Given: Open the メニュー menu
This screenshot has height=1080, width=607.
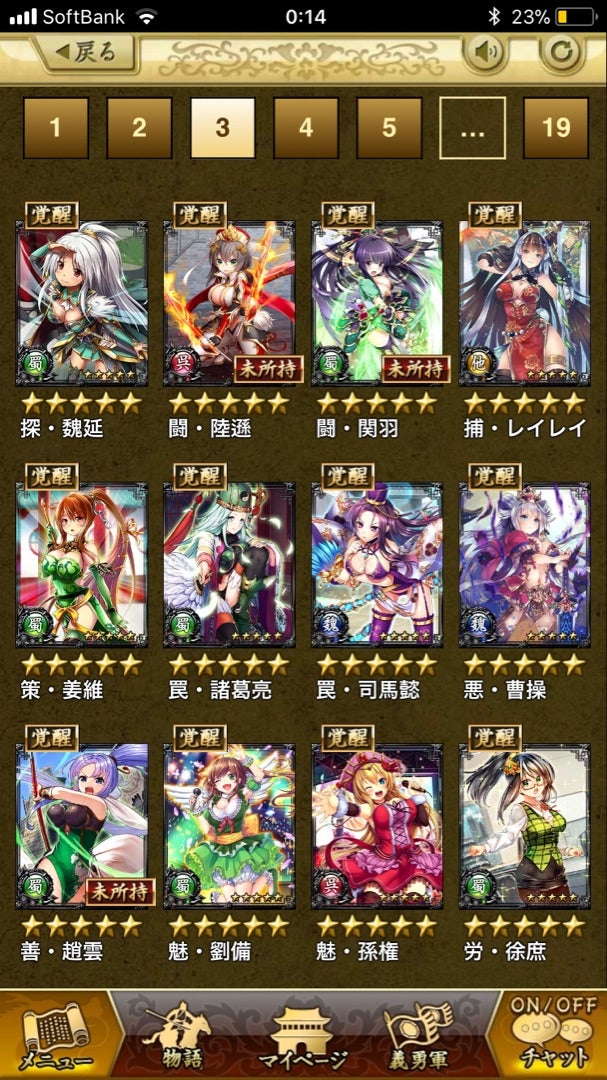Looking at the screenshot, I should (x=55, y=1035).
